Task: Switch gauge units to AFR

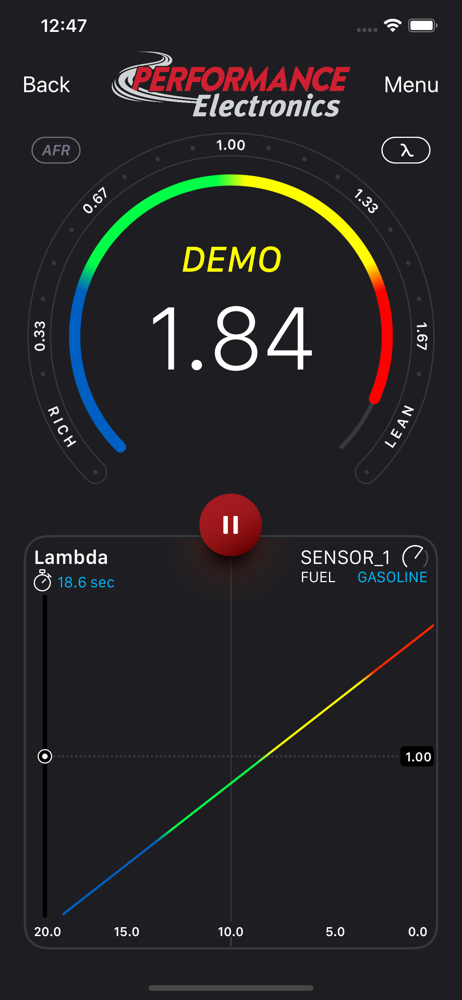Action: pyautogui.click(x=56, y=151)
